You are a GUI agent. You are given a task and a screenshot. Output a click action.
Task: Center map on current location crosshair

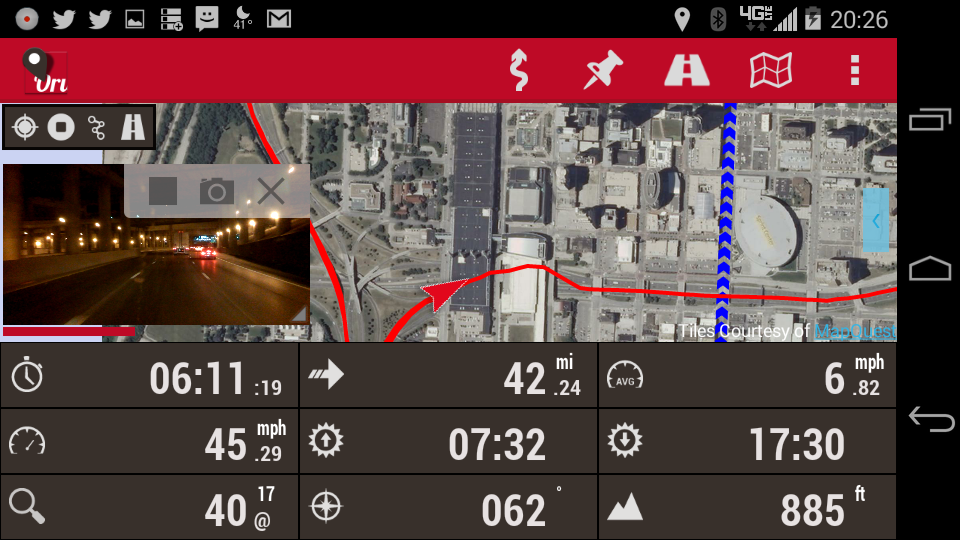click(x=26, y=127)
